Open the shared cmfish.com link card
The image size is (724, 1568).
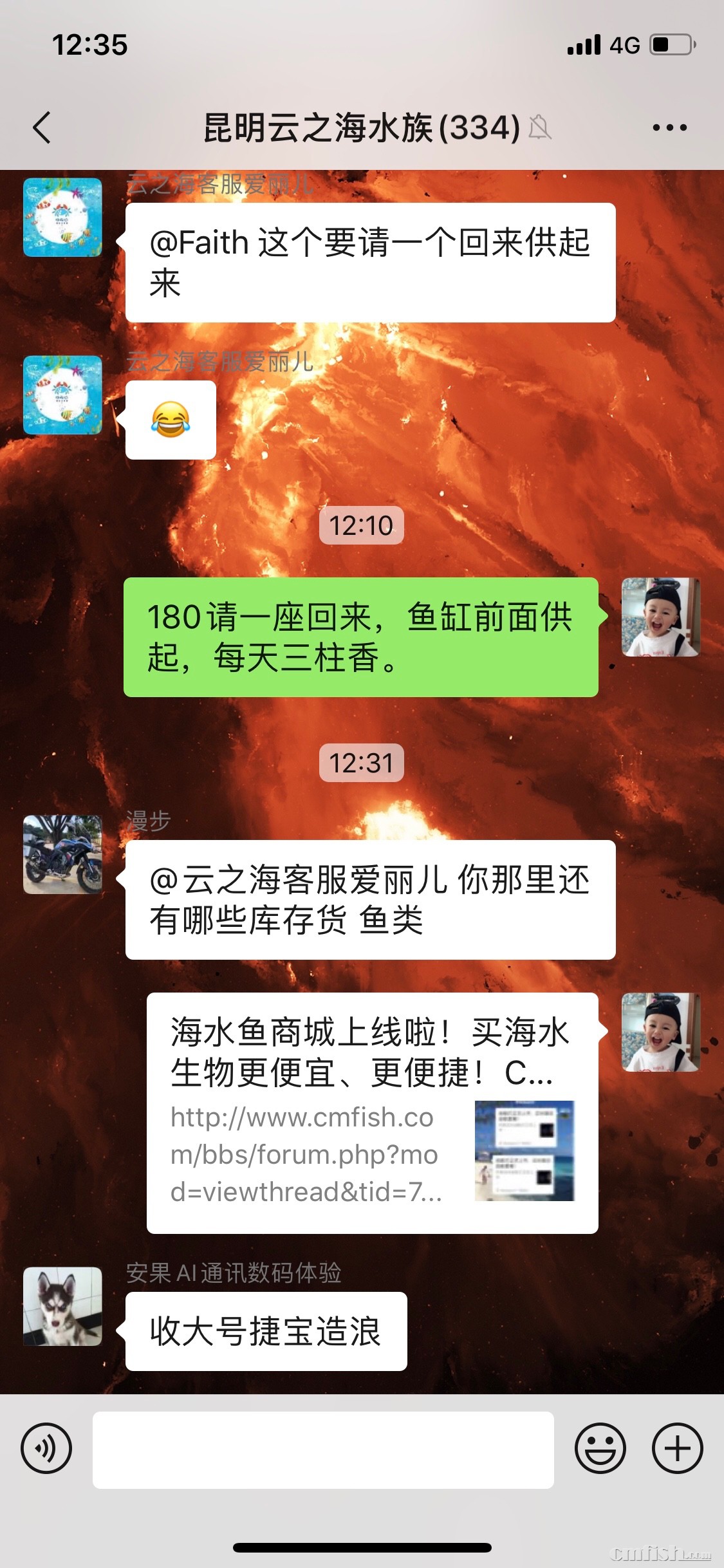click(372, 1113)
